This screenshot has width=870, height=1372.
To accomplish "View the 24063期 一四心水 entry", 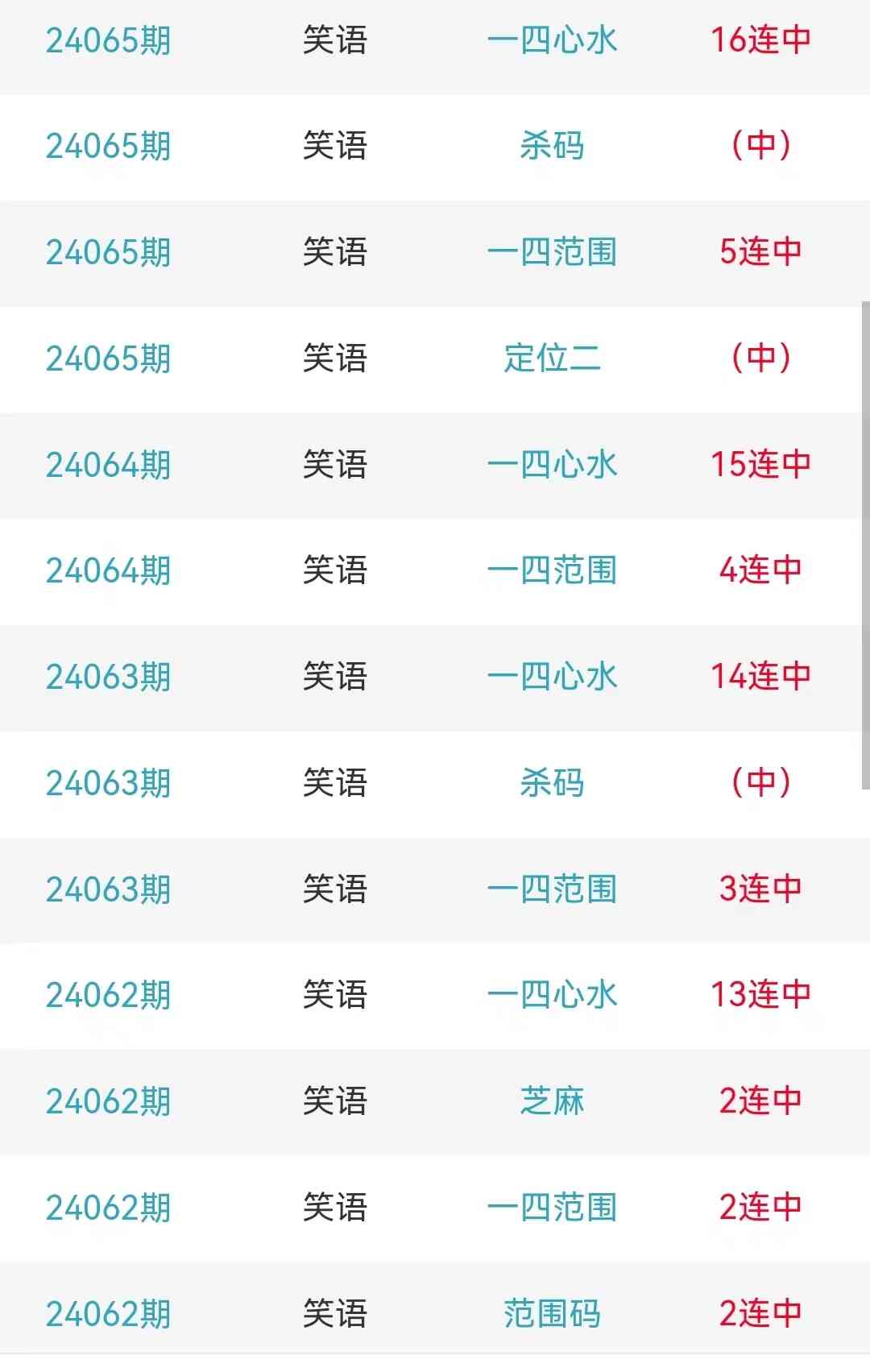I will point(552,677).
